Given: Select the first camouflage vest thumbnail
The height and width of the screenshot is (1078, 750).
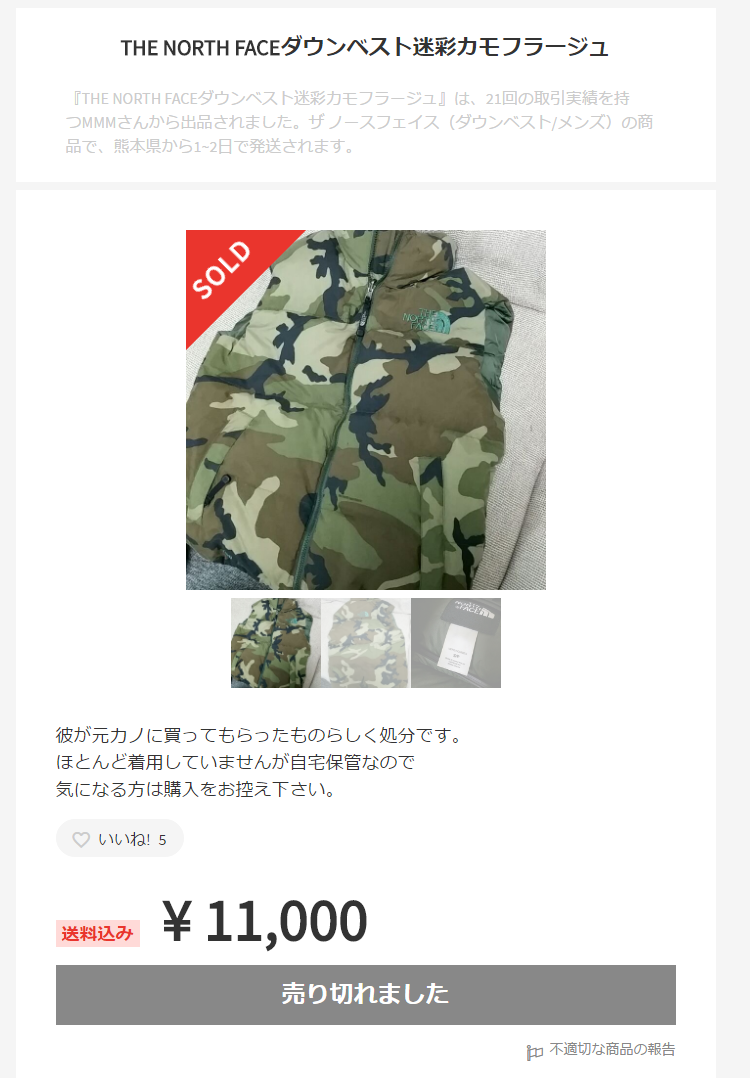Looking at the screenshot, I should 275,643.
